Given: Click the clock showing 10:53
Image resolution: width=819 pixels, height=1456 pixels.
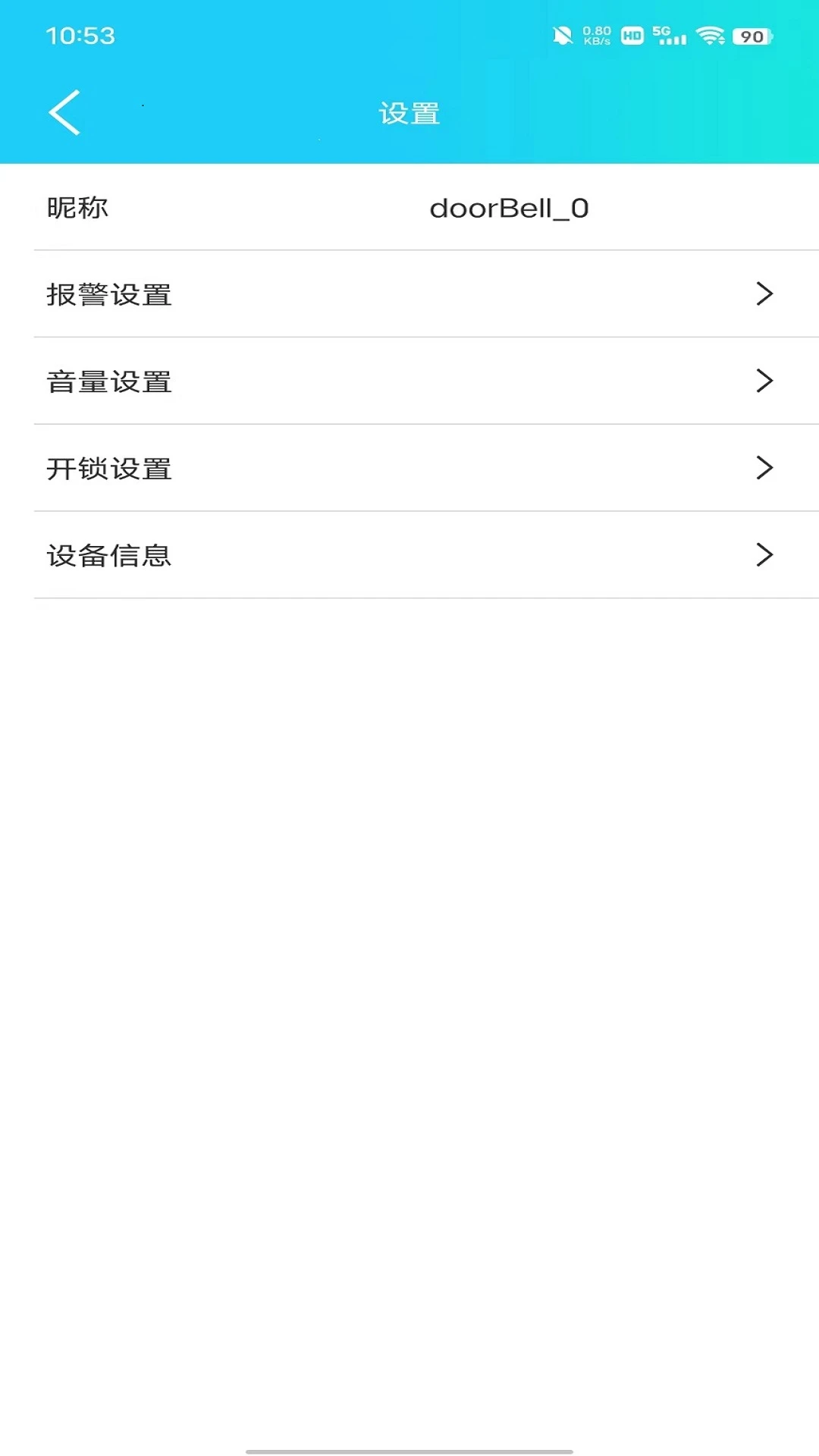Looking at the screenshot, I should point(80,35).
